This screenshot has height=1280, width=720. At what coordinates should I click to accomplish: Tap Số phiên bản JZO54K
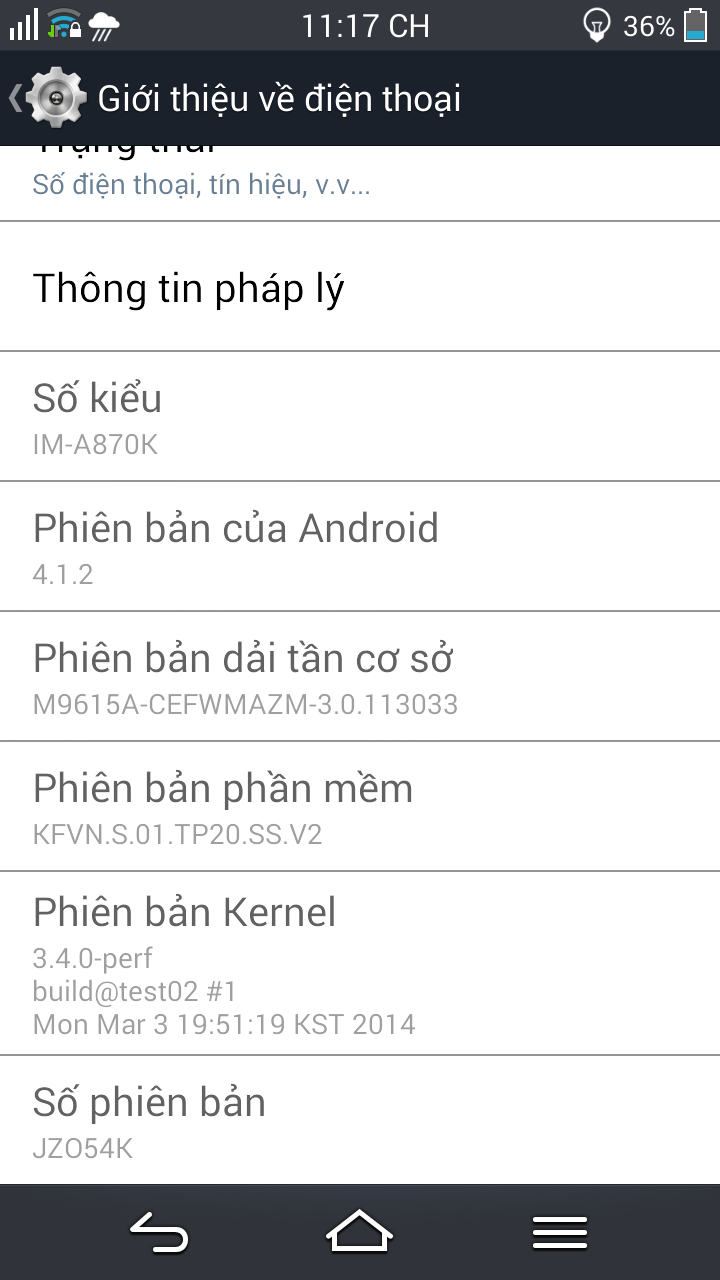coord(360,1121)
